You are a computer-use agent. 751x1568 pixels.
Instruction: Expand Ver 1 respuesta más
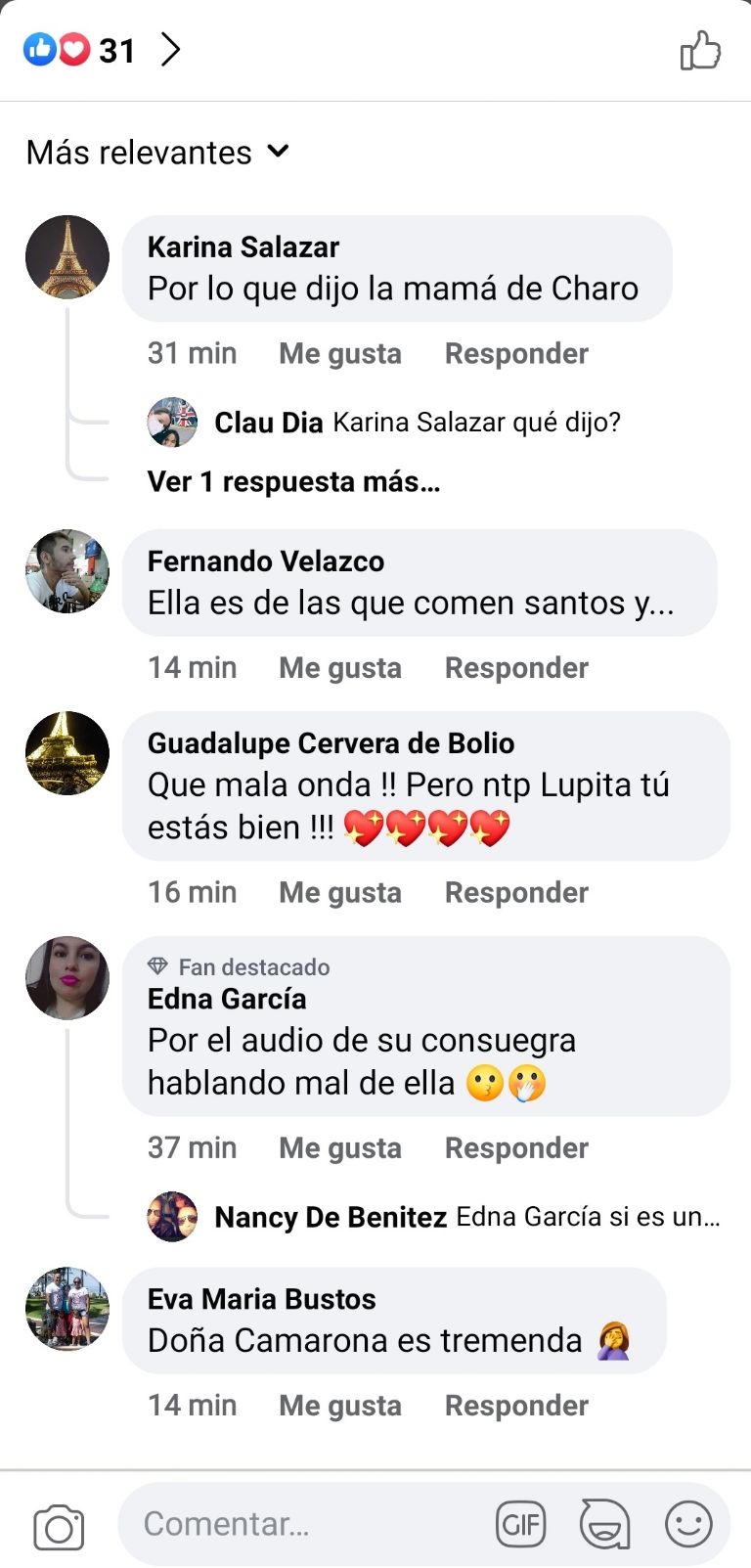pyautogui.click(x=293, y=481)
